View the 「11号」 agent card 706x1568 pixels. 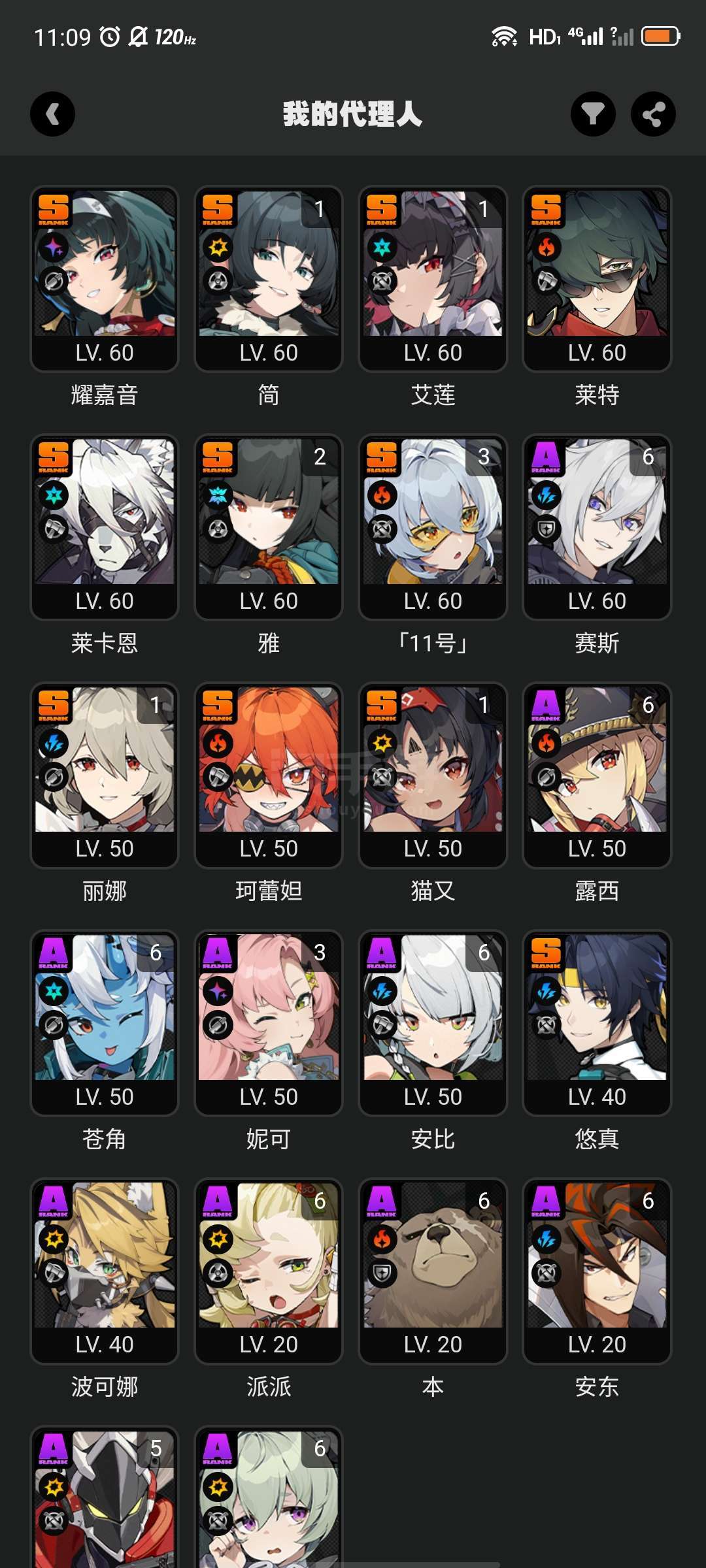(x=433, y=527)
